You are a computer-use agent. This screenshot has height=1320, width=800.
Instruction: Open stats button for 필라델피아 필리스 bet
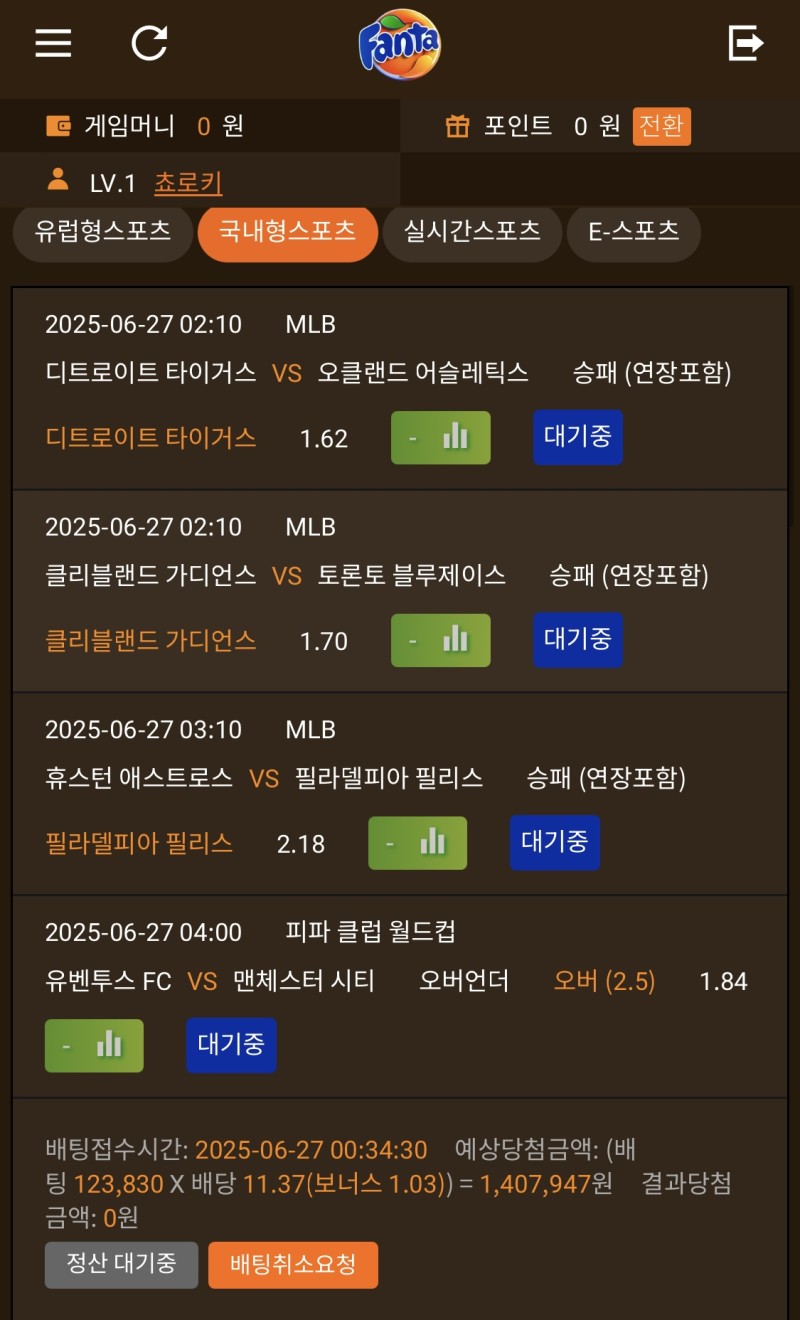click(x=418, y=843)
